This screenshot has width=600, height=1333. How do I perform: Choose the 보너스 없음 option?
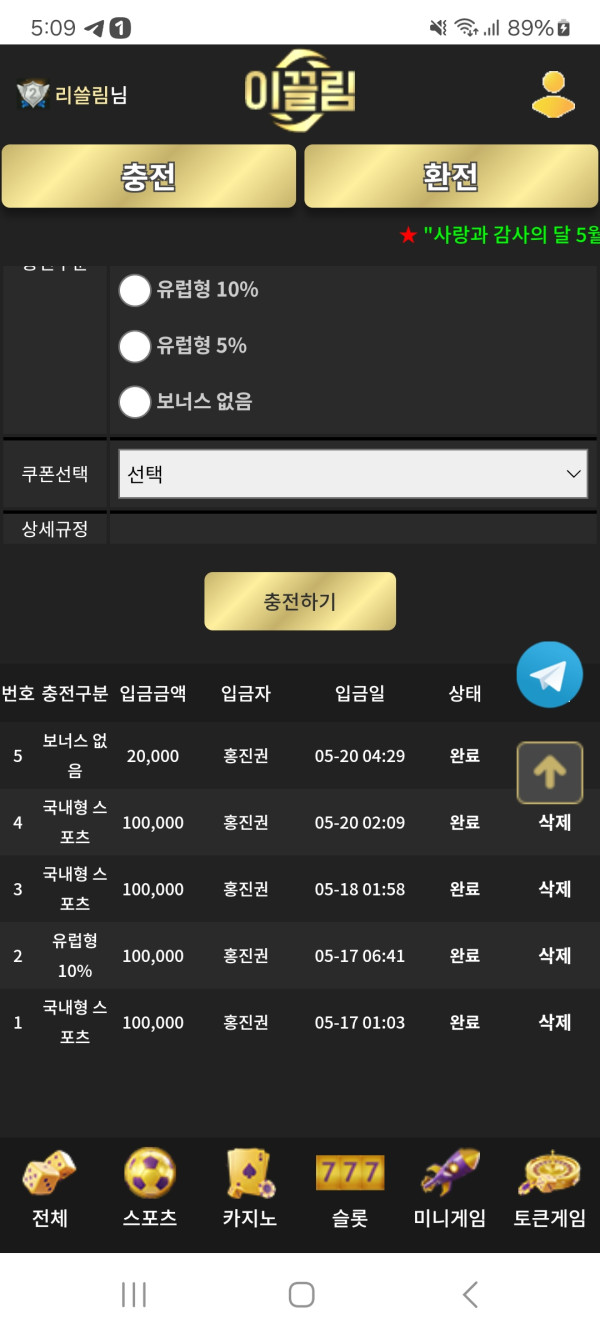pyautogui.click(x=135, y=402)
